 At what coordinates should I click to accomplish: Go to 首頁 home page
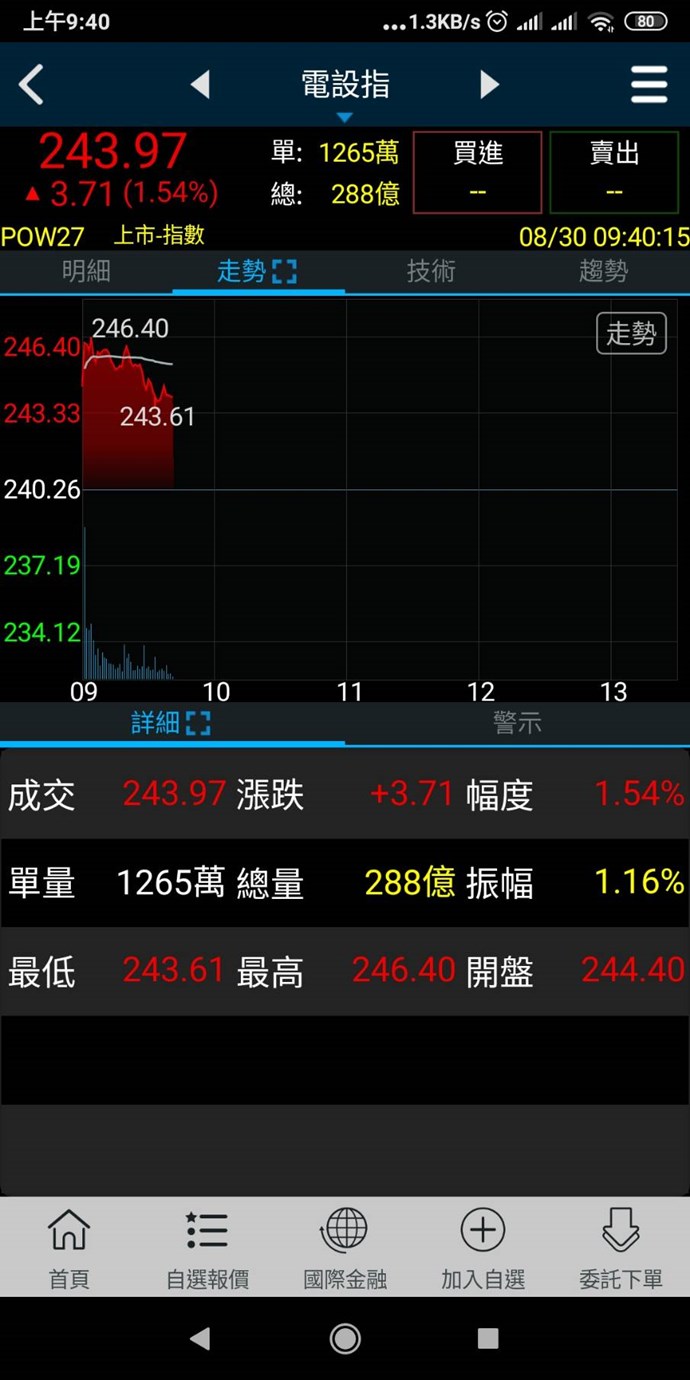click(x=69, y=1247)
